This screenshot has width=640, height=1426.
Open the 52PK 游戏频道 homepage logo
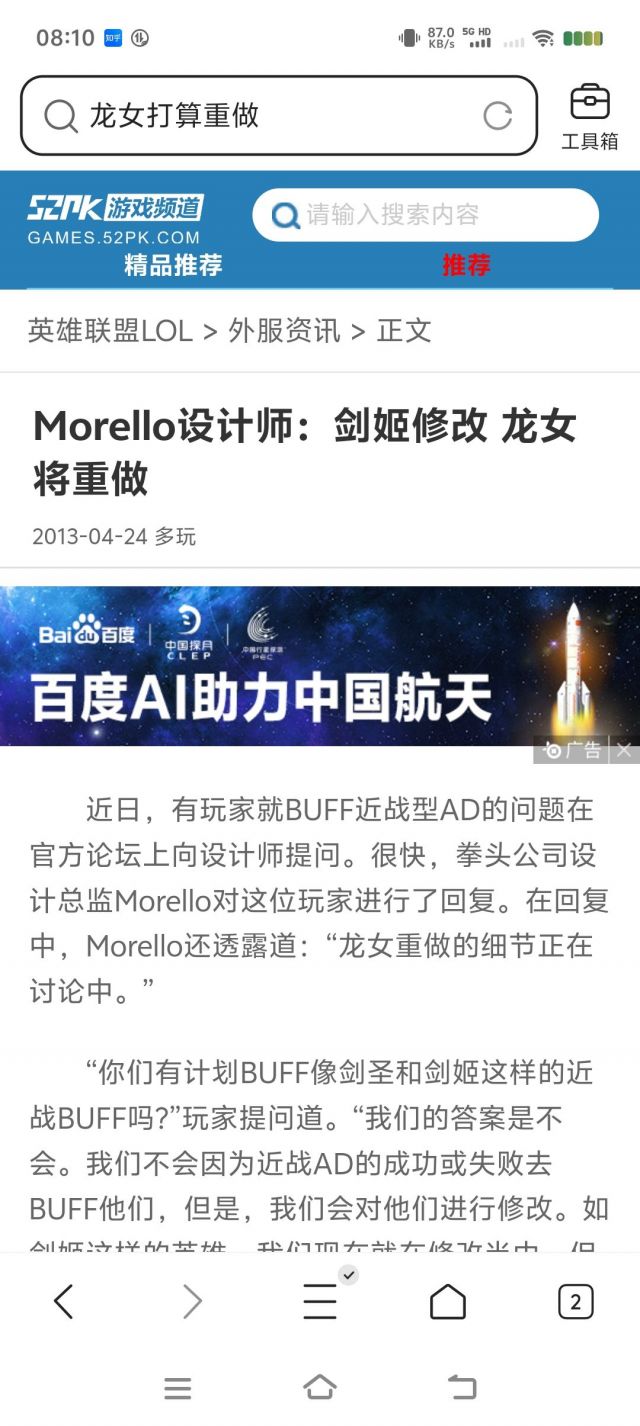point(114,219)
